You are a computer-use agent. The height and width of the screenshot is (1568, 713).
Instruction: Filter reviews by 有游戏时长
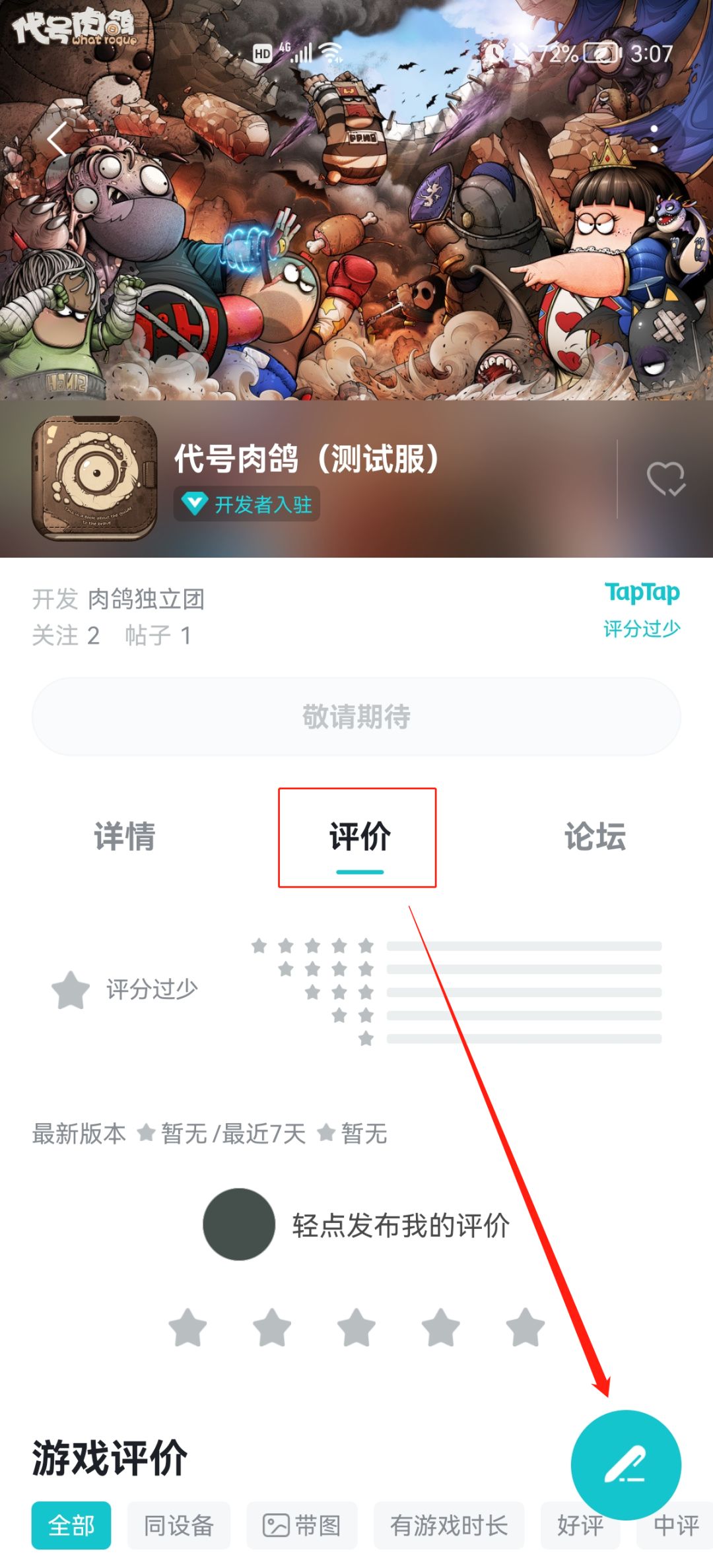coord(449,1525)
